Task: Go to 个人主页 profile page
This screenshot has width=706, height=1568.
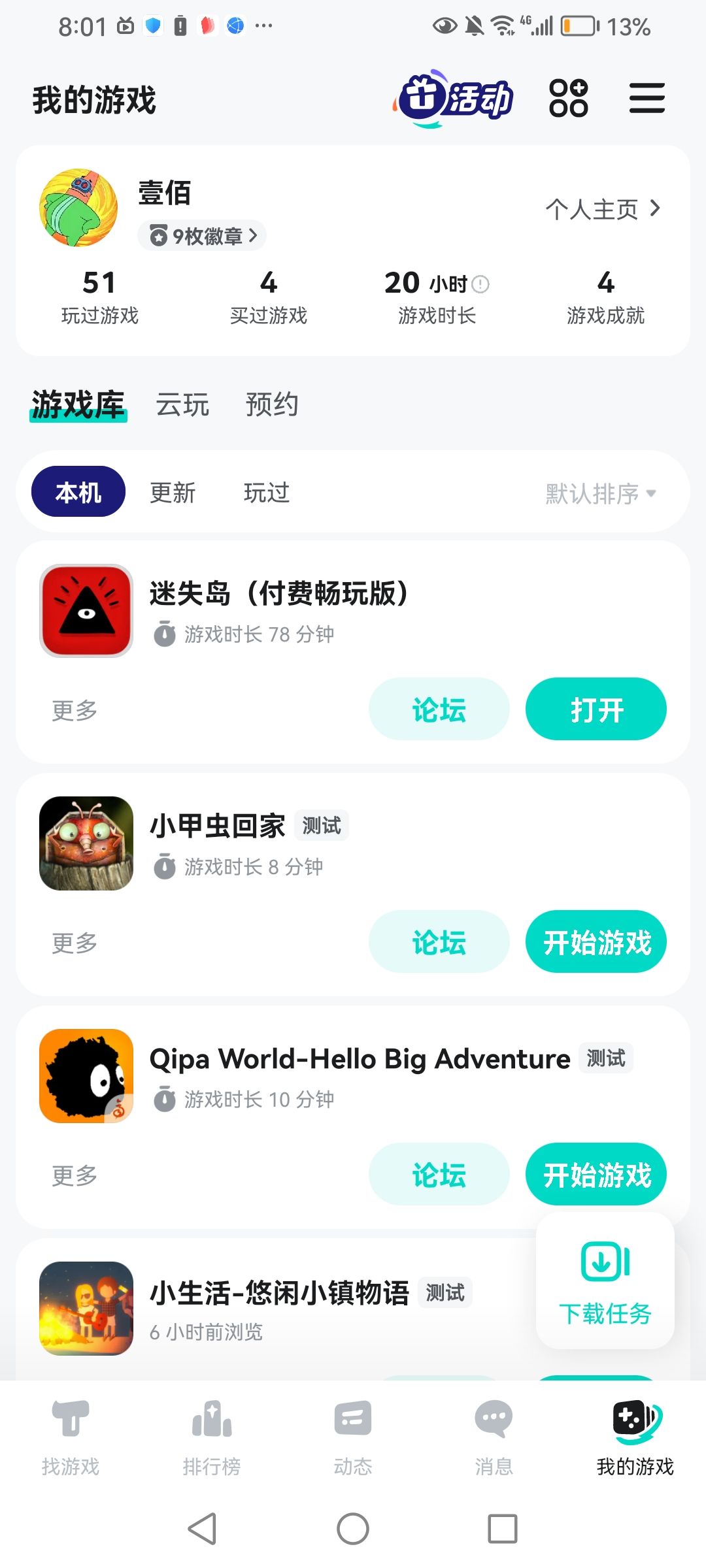Action: pos(603,209)
